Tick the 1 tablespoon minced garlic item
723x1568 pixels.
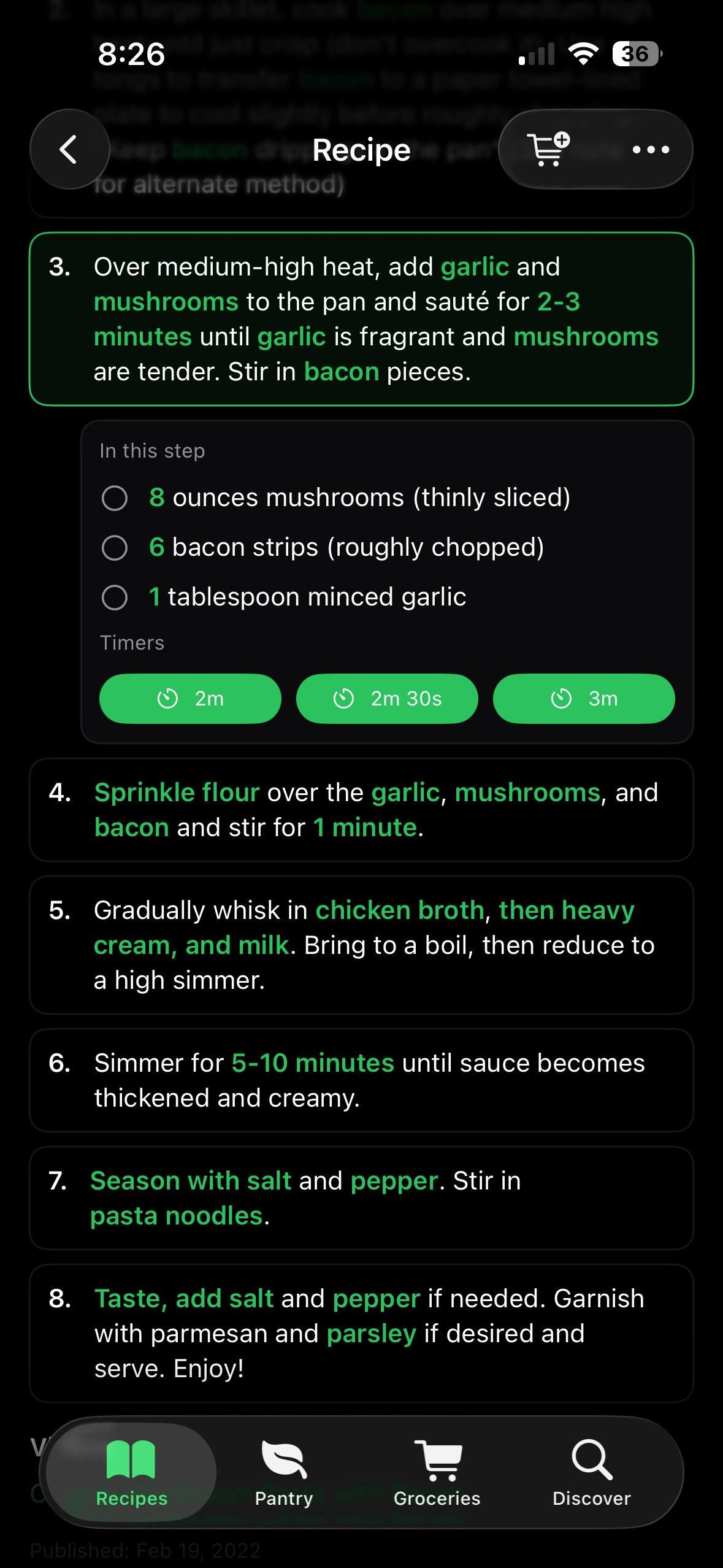tap(115, 597)
